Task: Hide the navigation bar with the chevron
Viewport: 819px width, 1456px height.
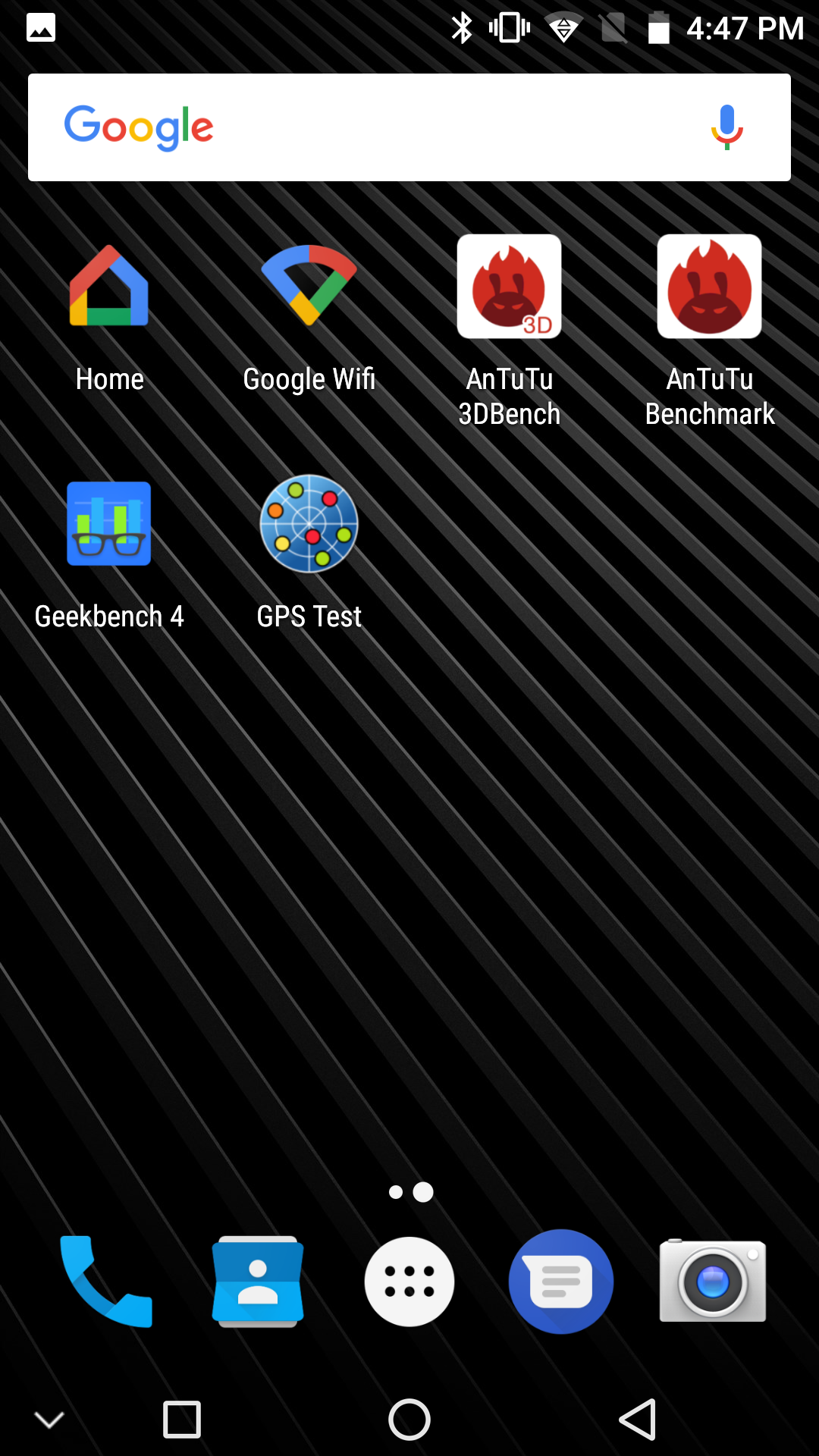Action: [x=49, y=1420]
